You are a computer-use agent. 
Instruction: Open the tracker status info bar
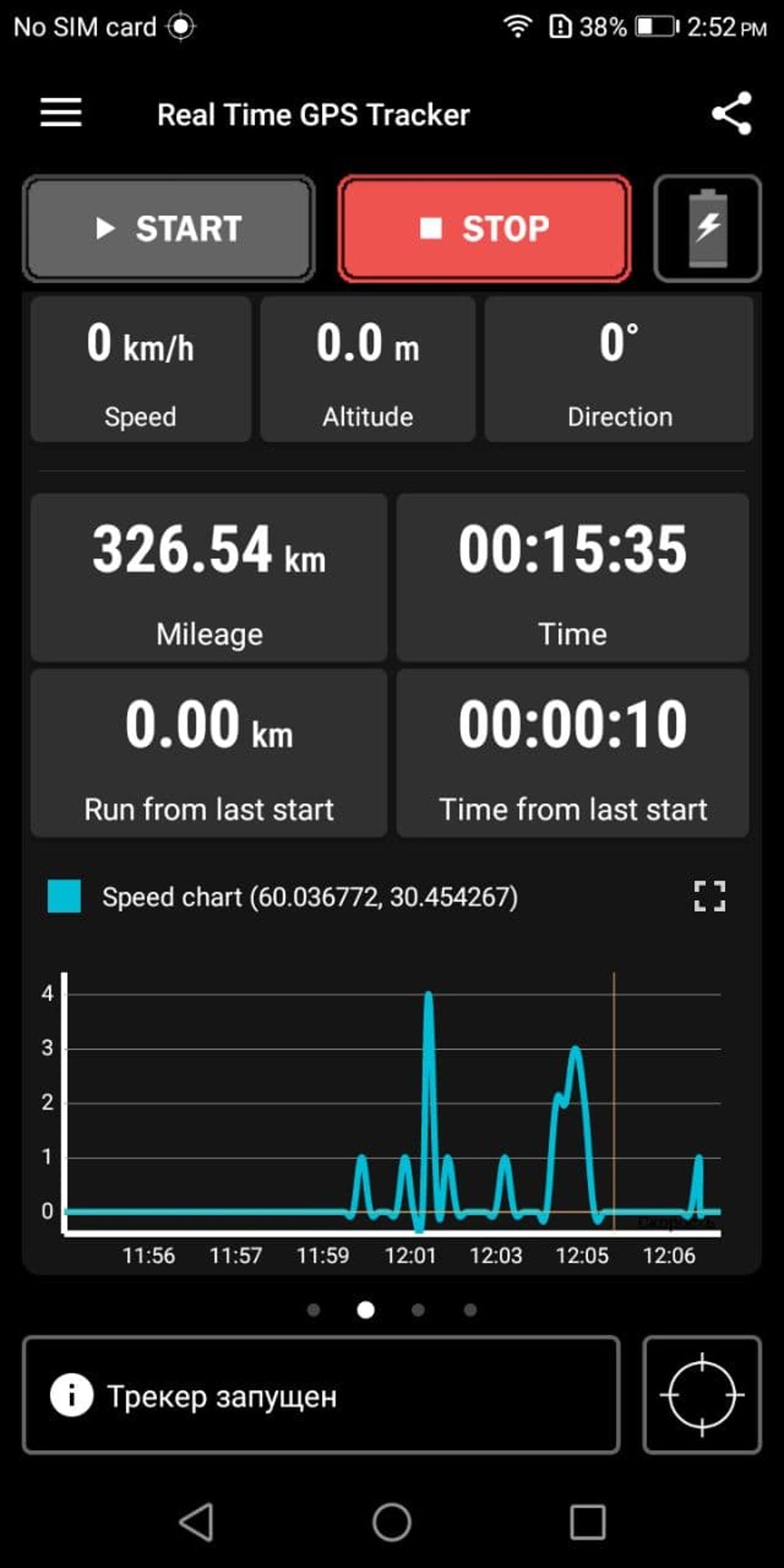321,1394
